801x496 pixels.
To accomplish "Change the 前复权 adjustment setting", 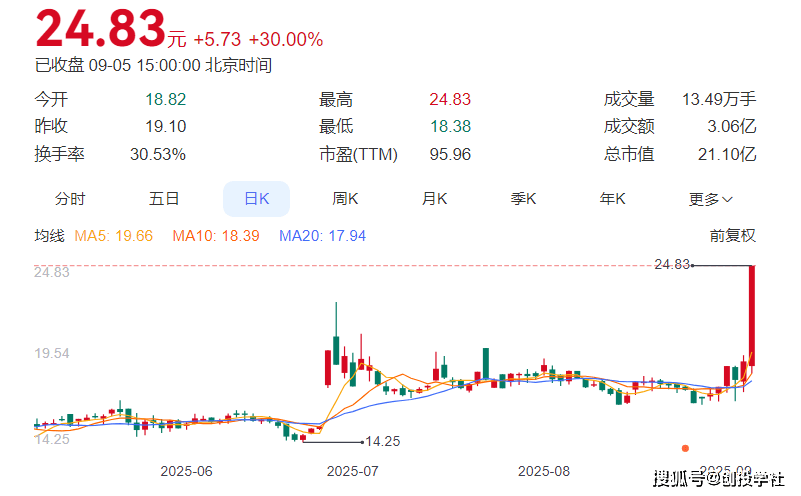I will click(733, 236).
